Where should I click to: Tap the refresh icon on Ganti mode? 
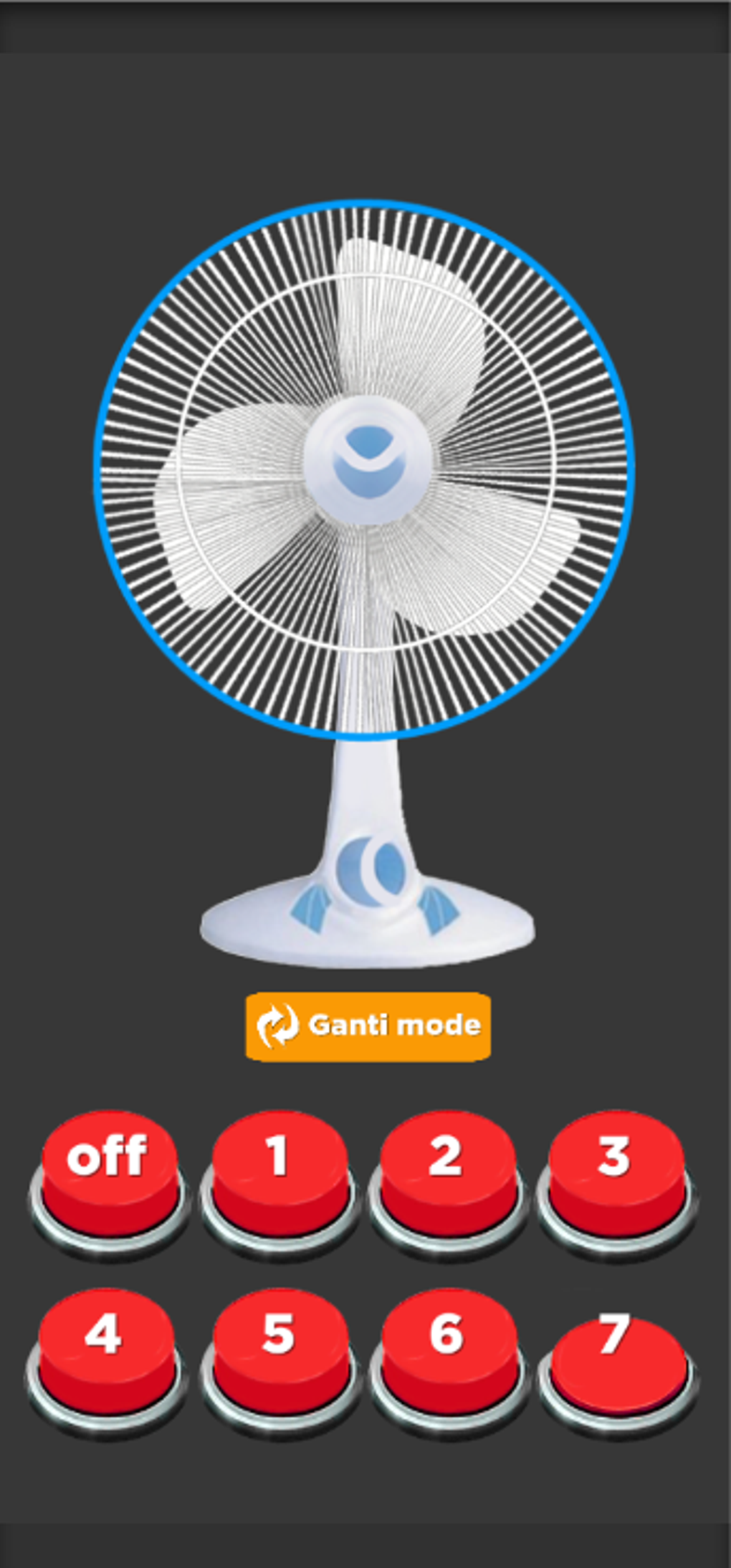(x=279, y=1026)
